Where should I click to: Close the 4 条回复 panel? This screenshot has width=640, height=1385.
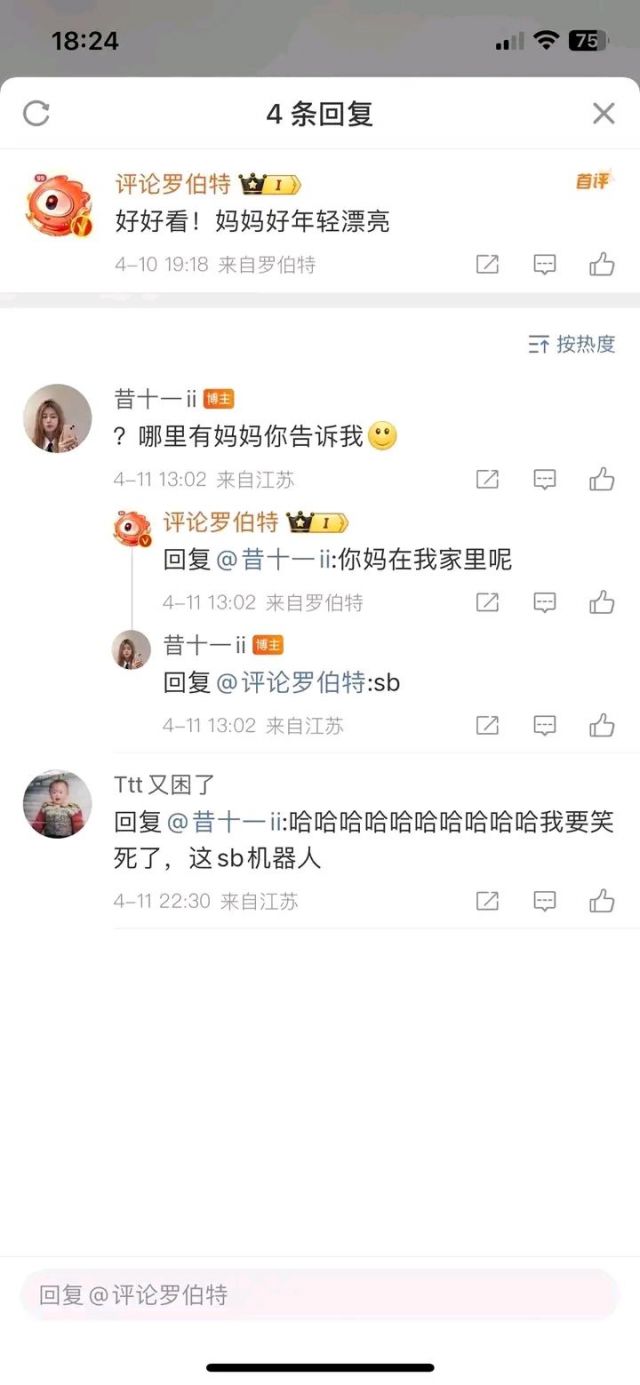coord(603,113)
